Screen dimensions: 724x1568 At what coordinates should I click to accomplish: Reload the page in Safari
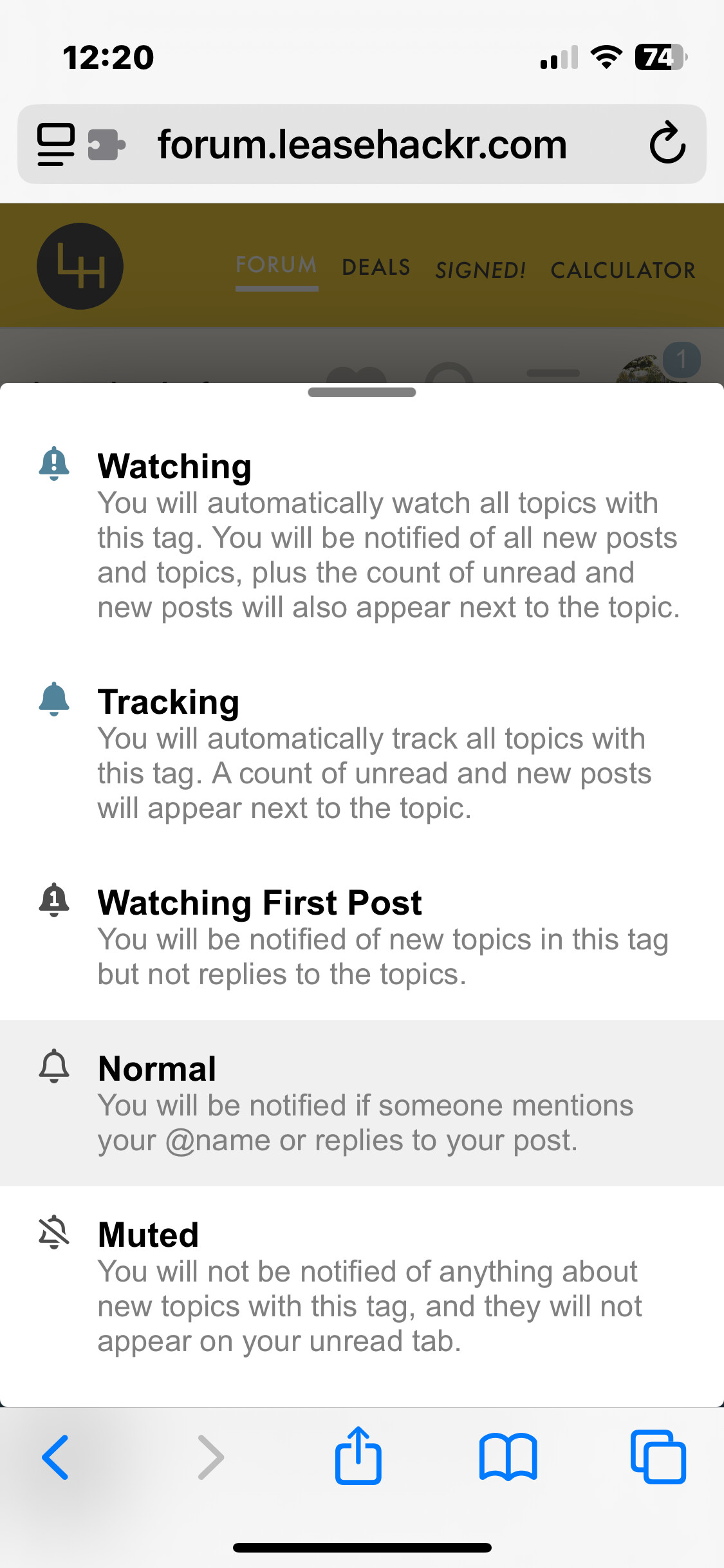(667, 144)
